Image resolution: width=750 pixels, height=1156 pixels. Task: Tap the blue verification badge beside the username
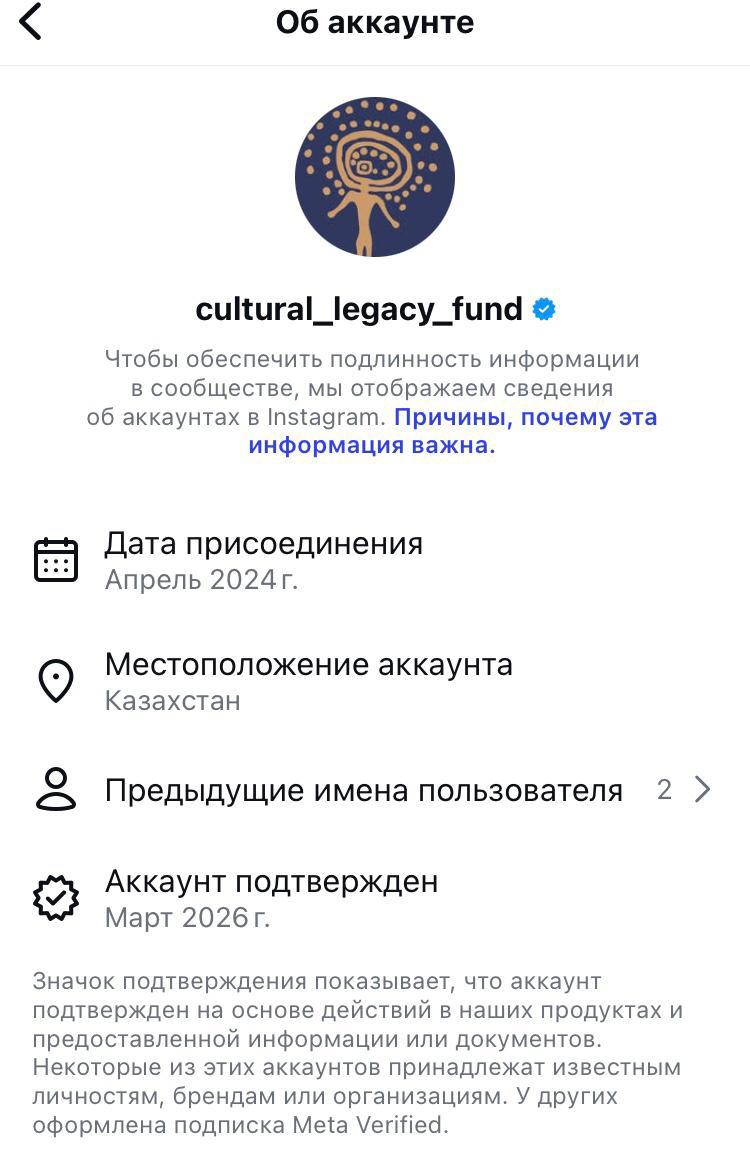pos(542,309)
